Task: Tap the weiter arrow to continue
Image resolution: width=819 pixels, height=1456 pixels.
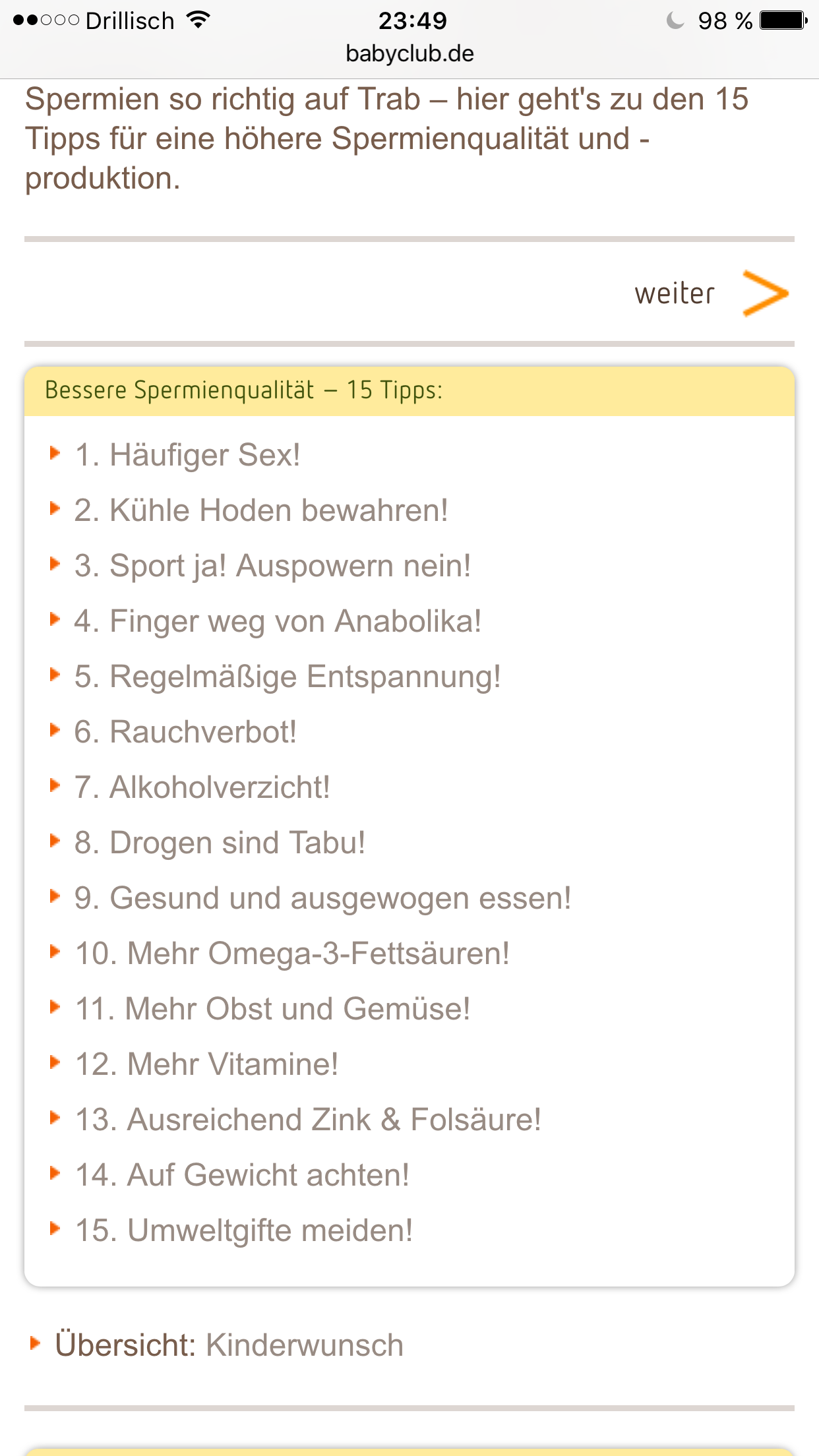Action: pos(764,293)
